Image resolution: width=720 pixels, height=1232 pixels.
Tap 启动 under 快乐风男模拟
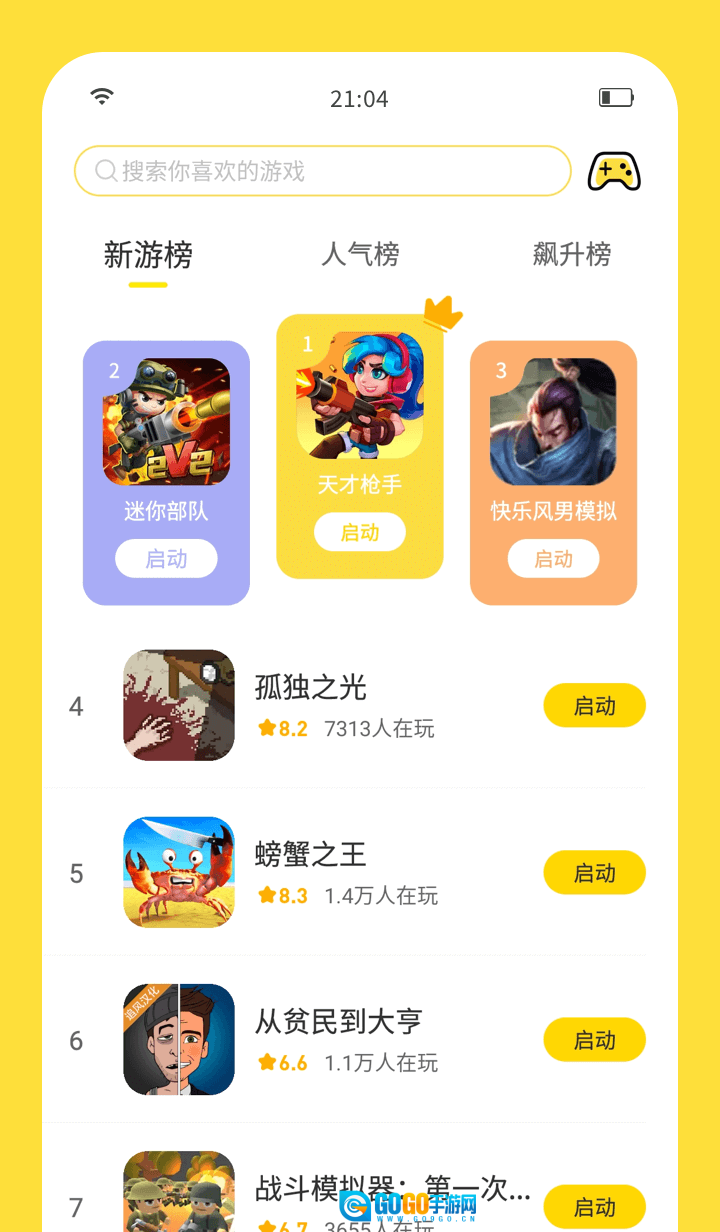[x=553, y=558]
